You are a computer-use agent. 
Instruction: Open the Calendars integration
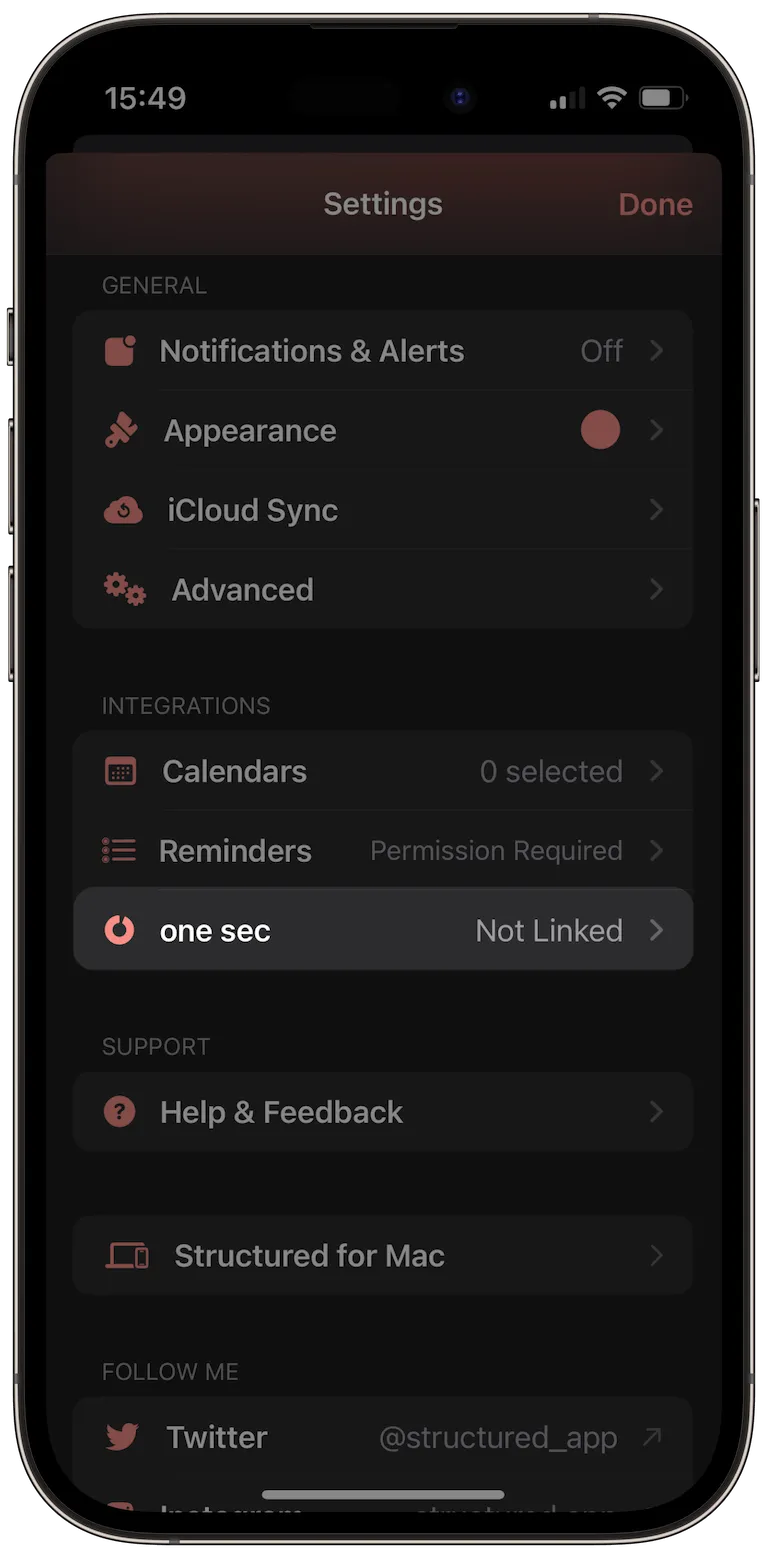[x=382, y=771]
